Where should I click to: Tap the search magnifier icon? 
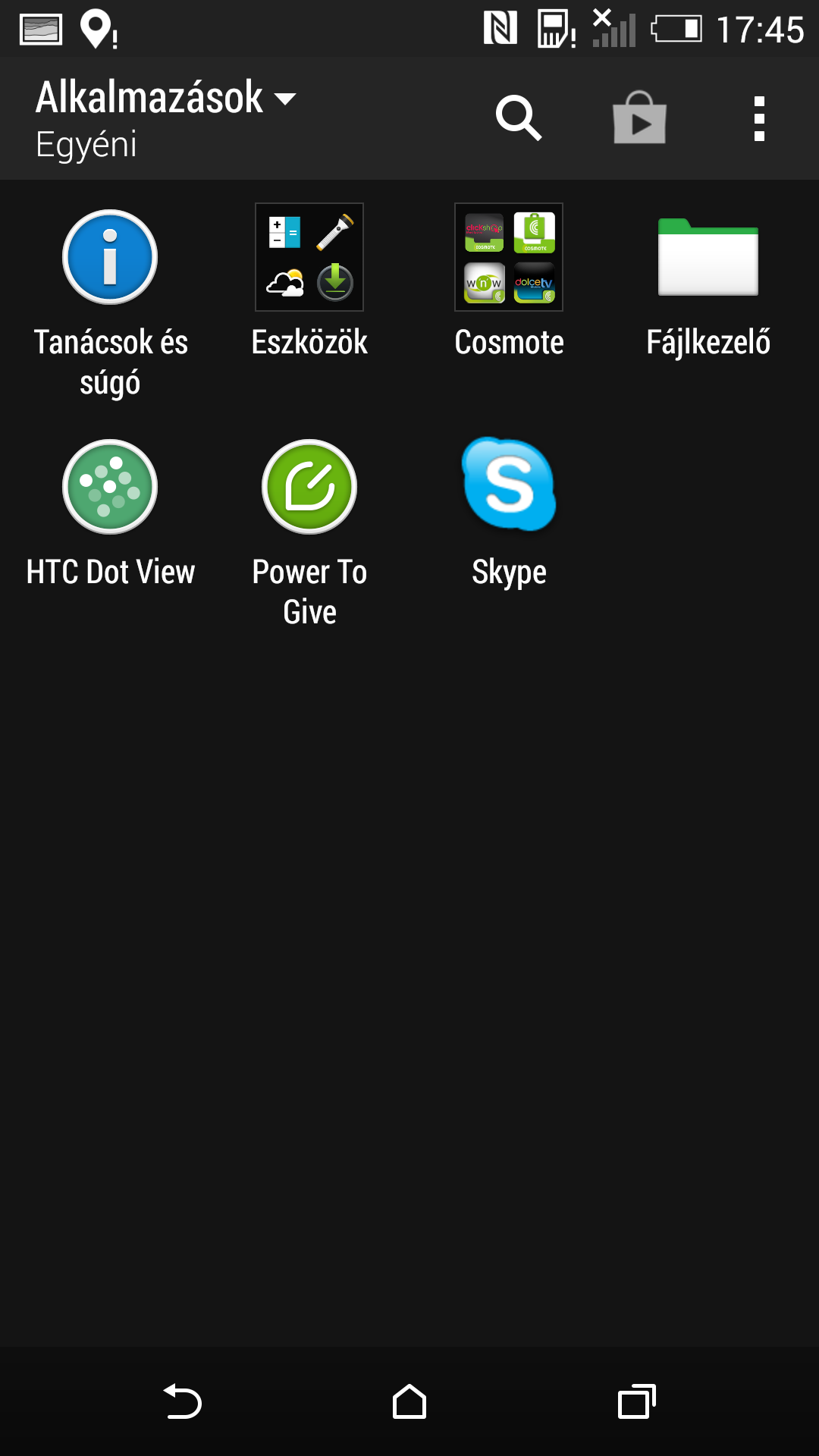520,118
